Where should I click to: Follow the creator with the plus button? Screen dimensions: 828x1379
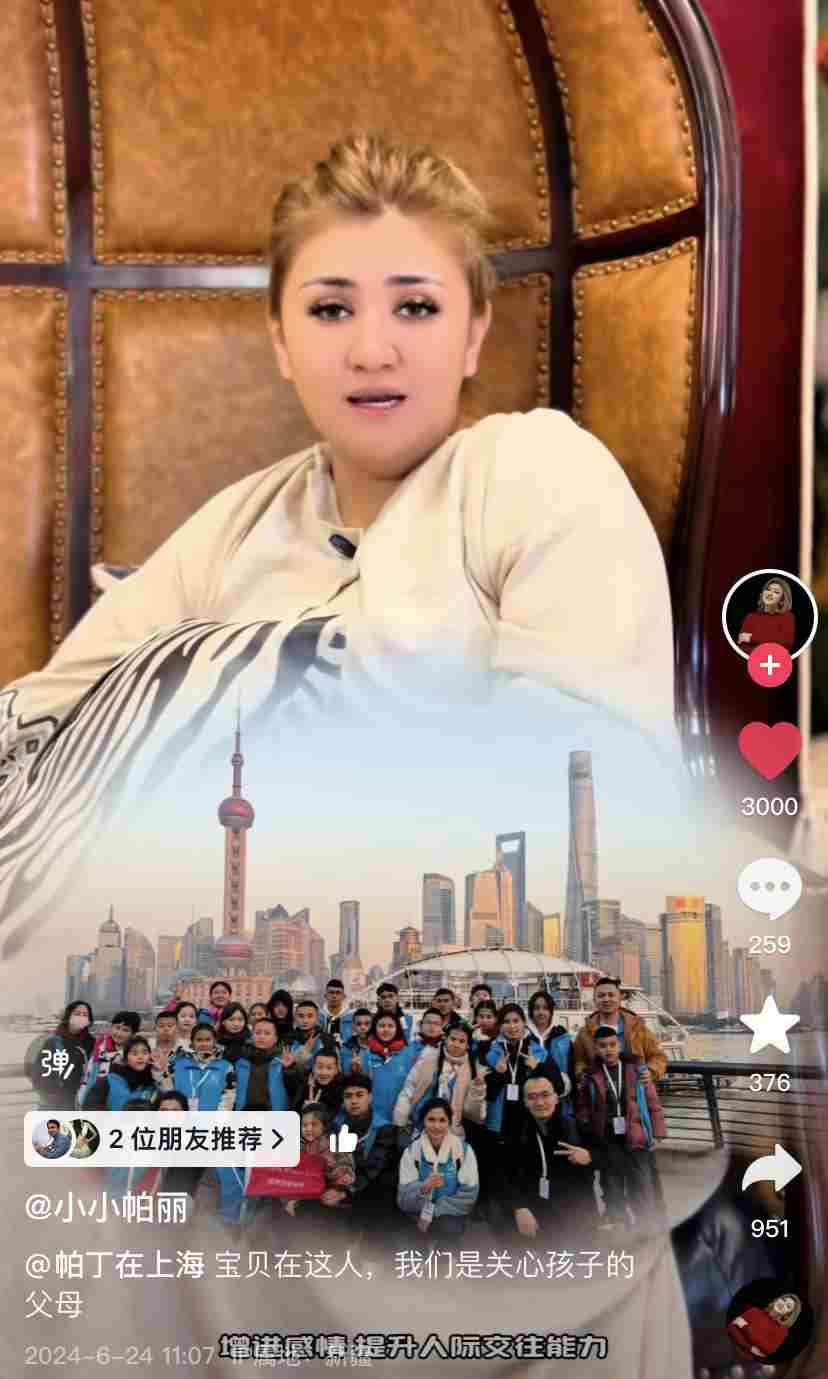point(769,666)
